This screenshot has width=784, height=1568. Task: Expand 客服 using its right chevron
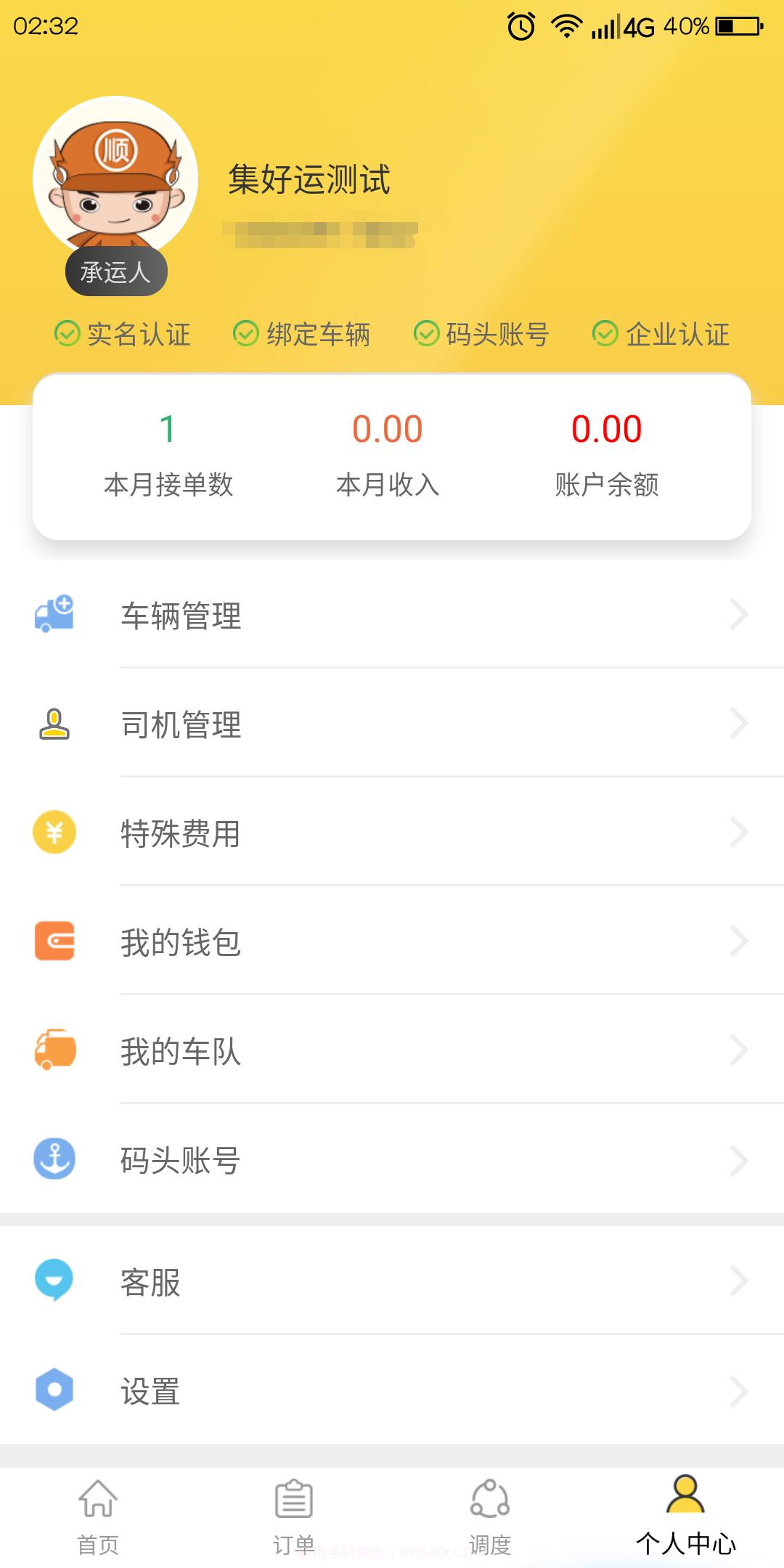(x=740, y=1281)
